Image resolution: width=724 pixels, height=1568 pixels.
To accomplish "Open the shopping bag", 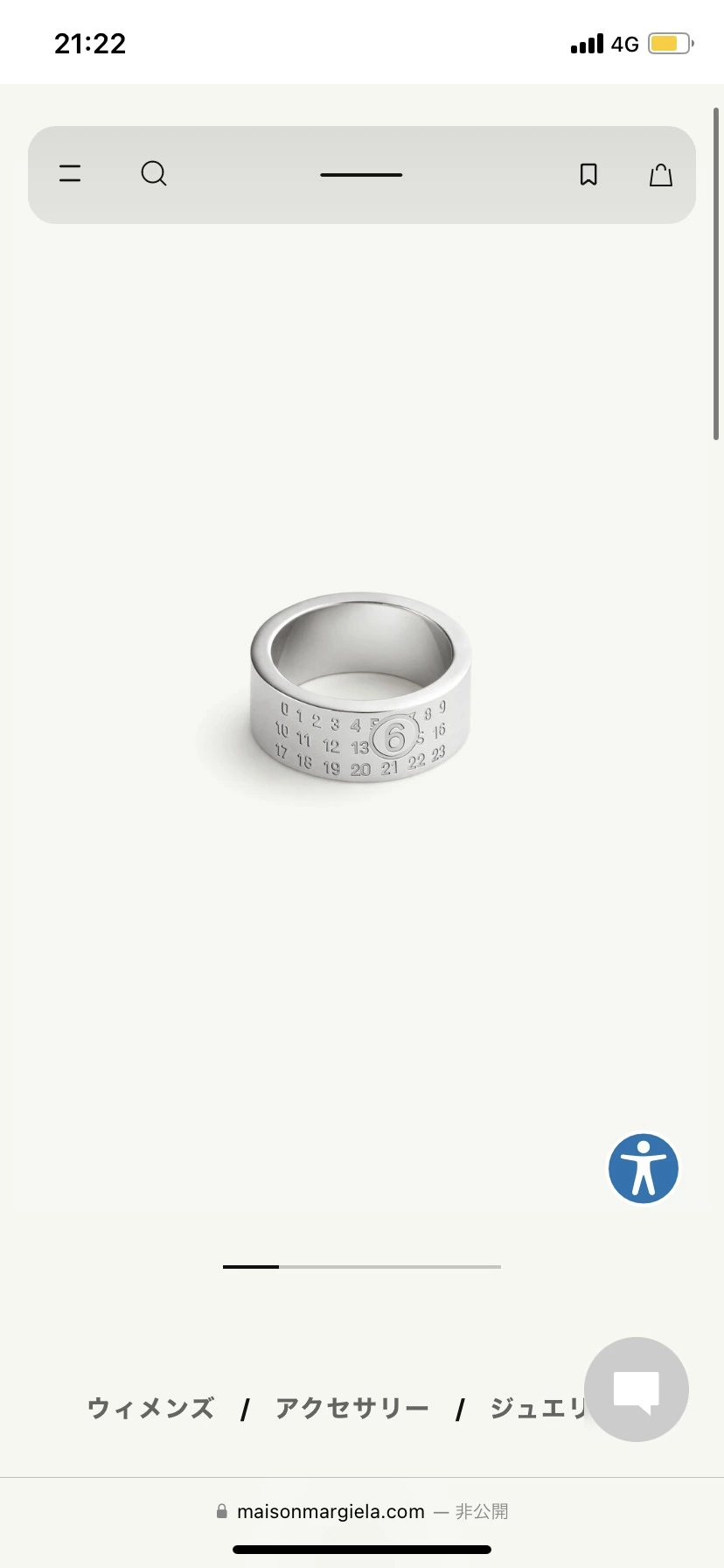I will [661, 176].
